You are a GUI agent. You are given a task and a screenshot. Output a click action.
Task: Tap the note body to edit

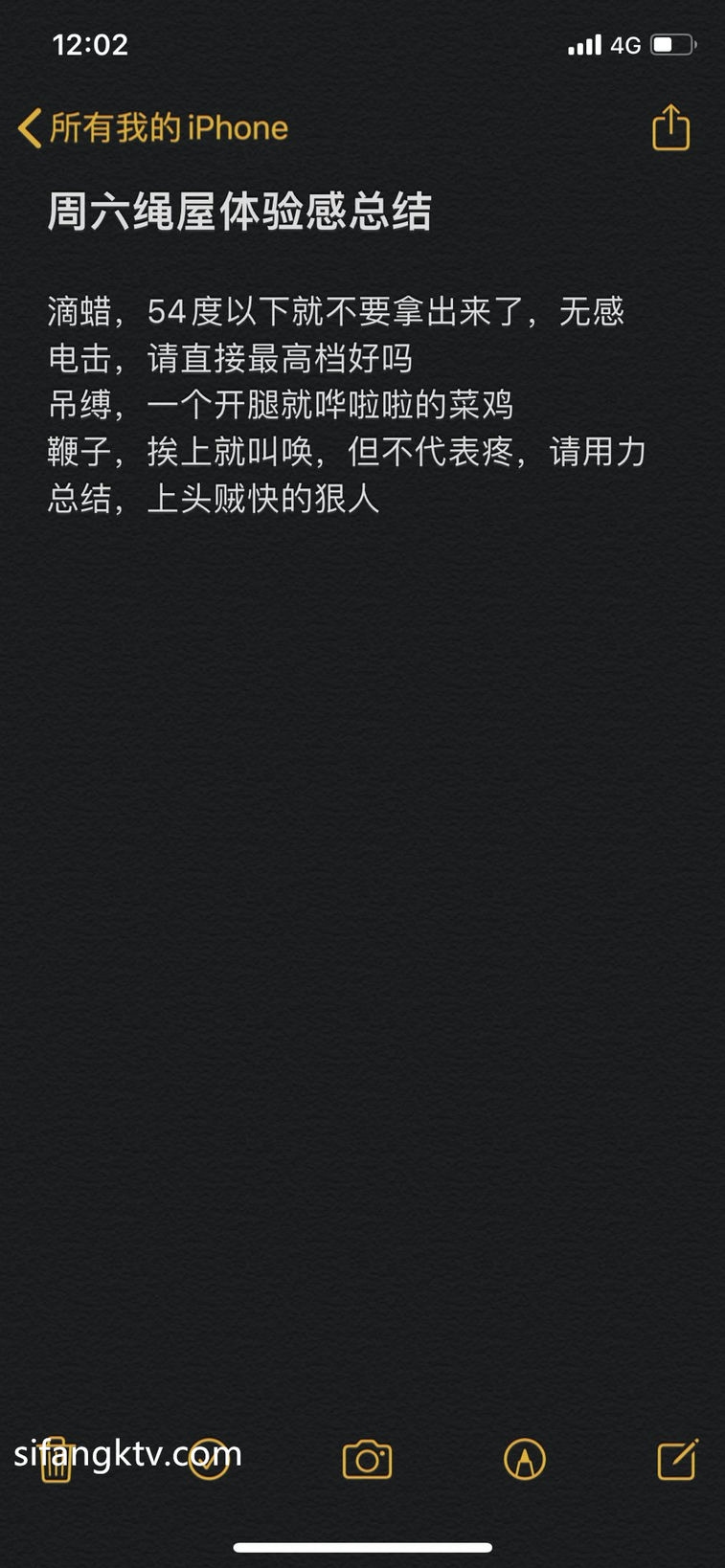point(345,404)
